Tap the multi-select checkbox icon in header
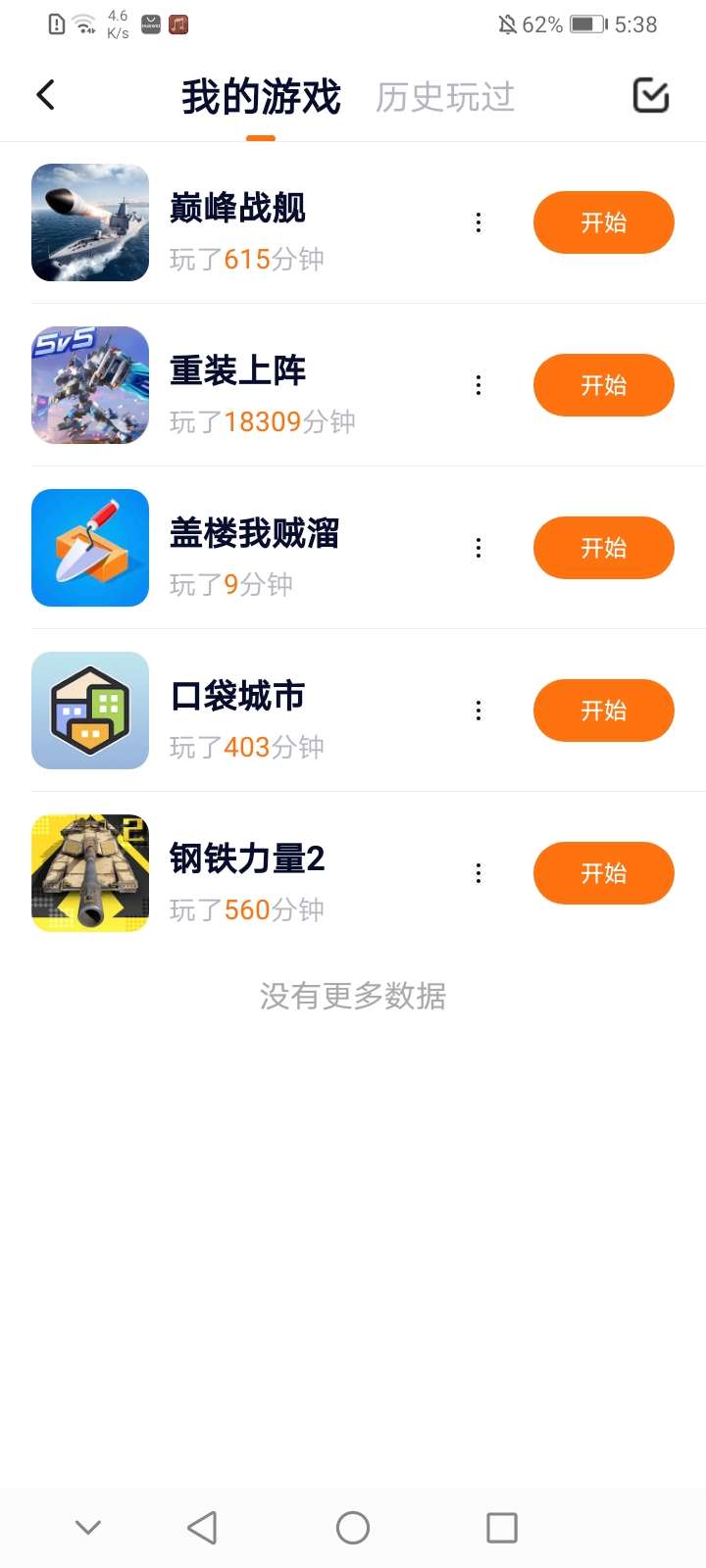706x1568 pixels. (x=651, y=95)
